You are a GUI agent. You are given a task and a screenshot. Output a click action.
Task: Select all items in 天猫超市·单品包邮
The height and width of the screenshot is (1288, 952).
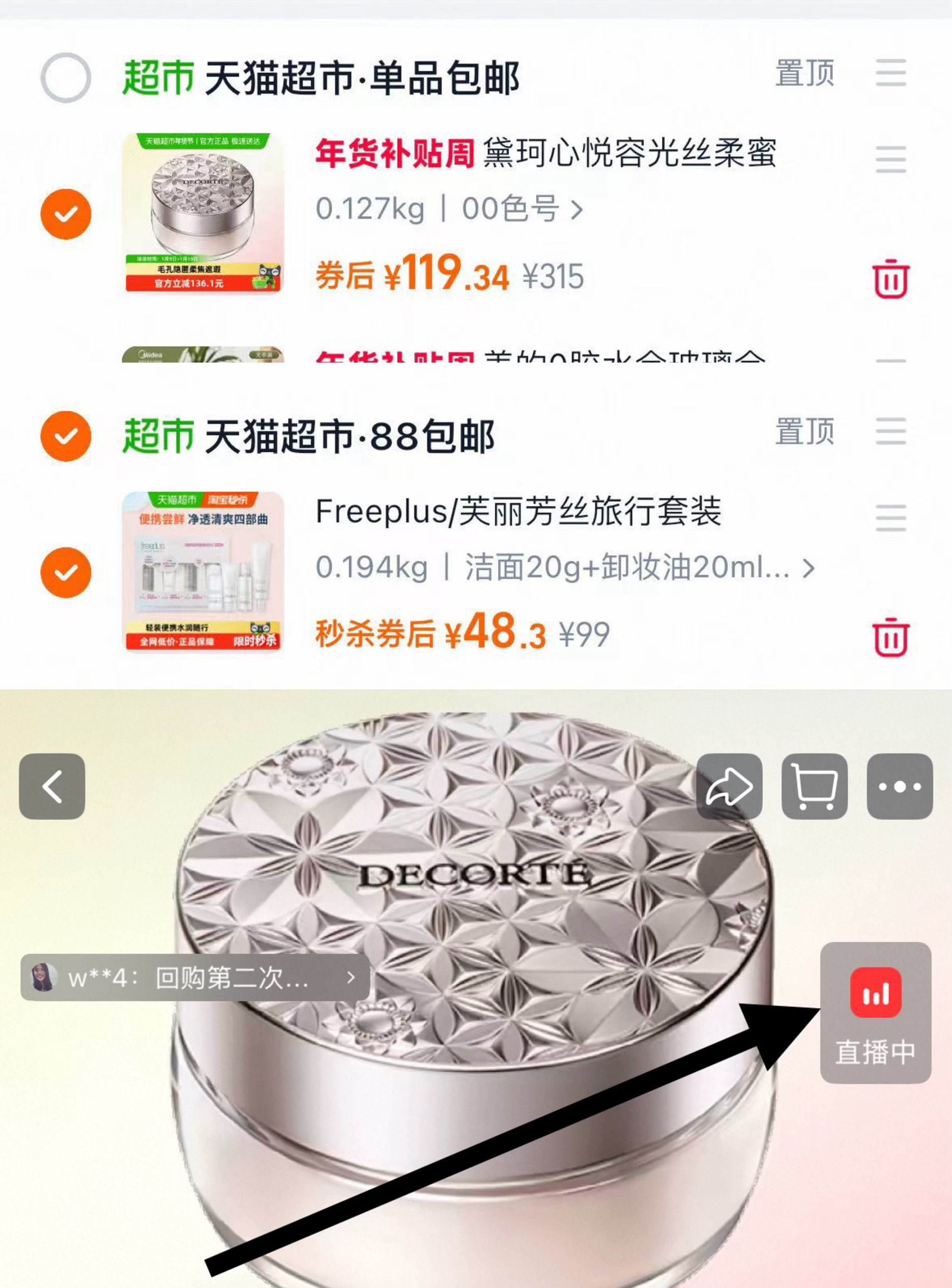66,78
